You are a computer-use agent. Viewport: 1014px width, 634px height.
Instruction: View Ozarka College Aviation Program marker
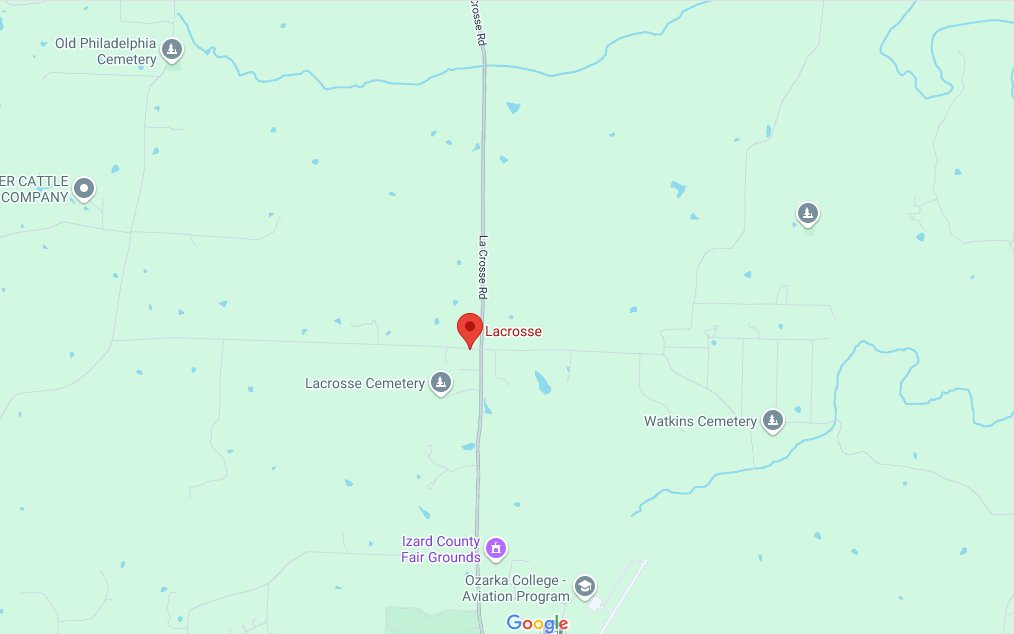click(x=585, y=587)
